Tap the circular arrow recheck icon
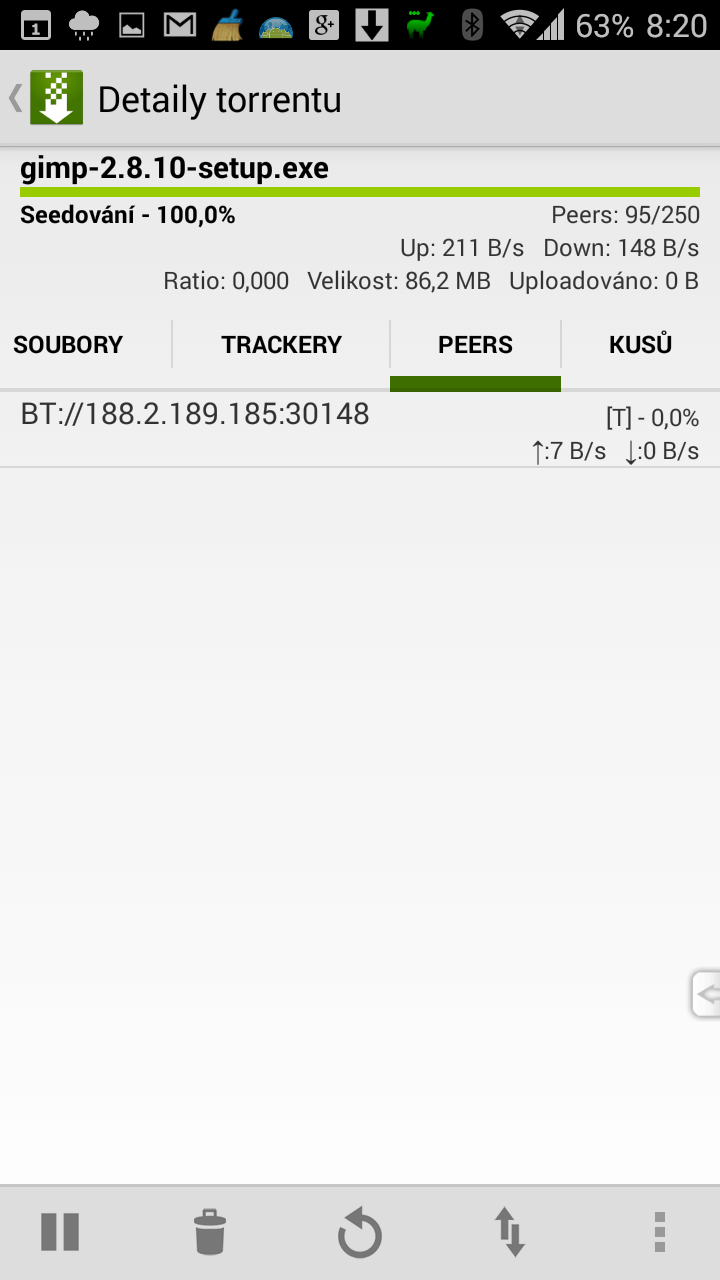Image resolution: width=720 pixels, height=1280 pixels. coord(359,1232)
